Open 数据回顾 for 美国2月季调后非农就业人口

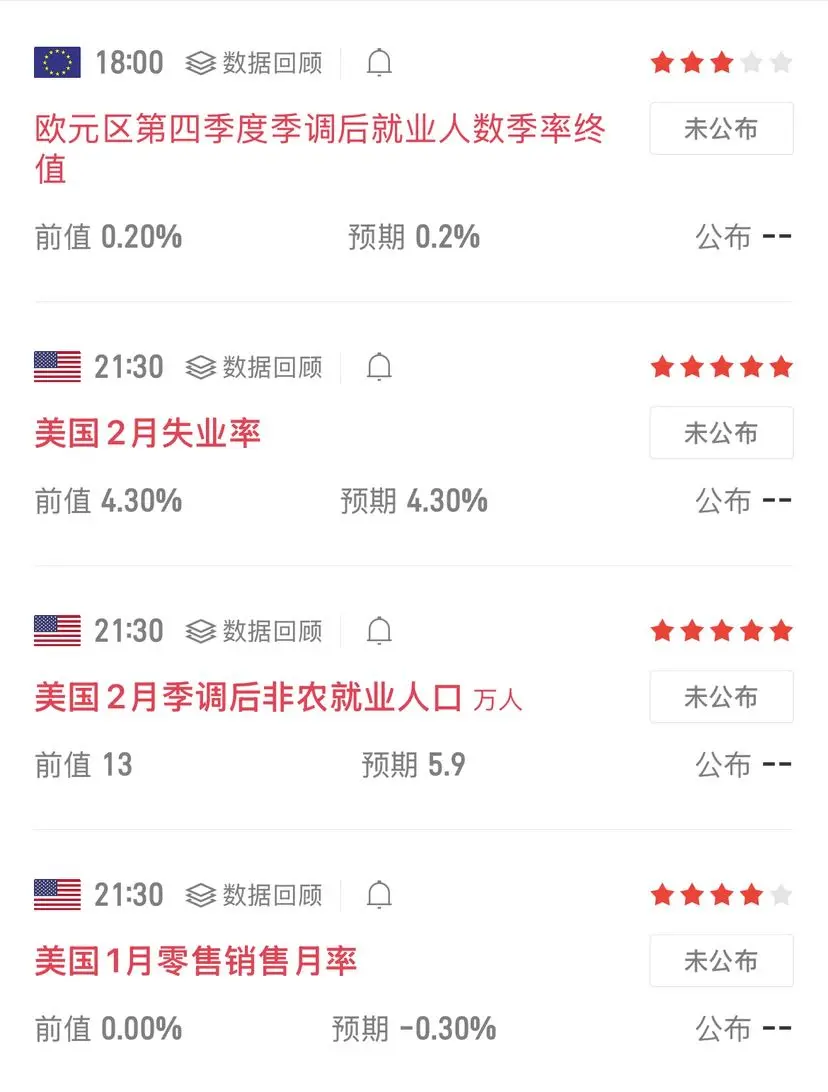point(255,631)
